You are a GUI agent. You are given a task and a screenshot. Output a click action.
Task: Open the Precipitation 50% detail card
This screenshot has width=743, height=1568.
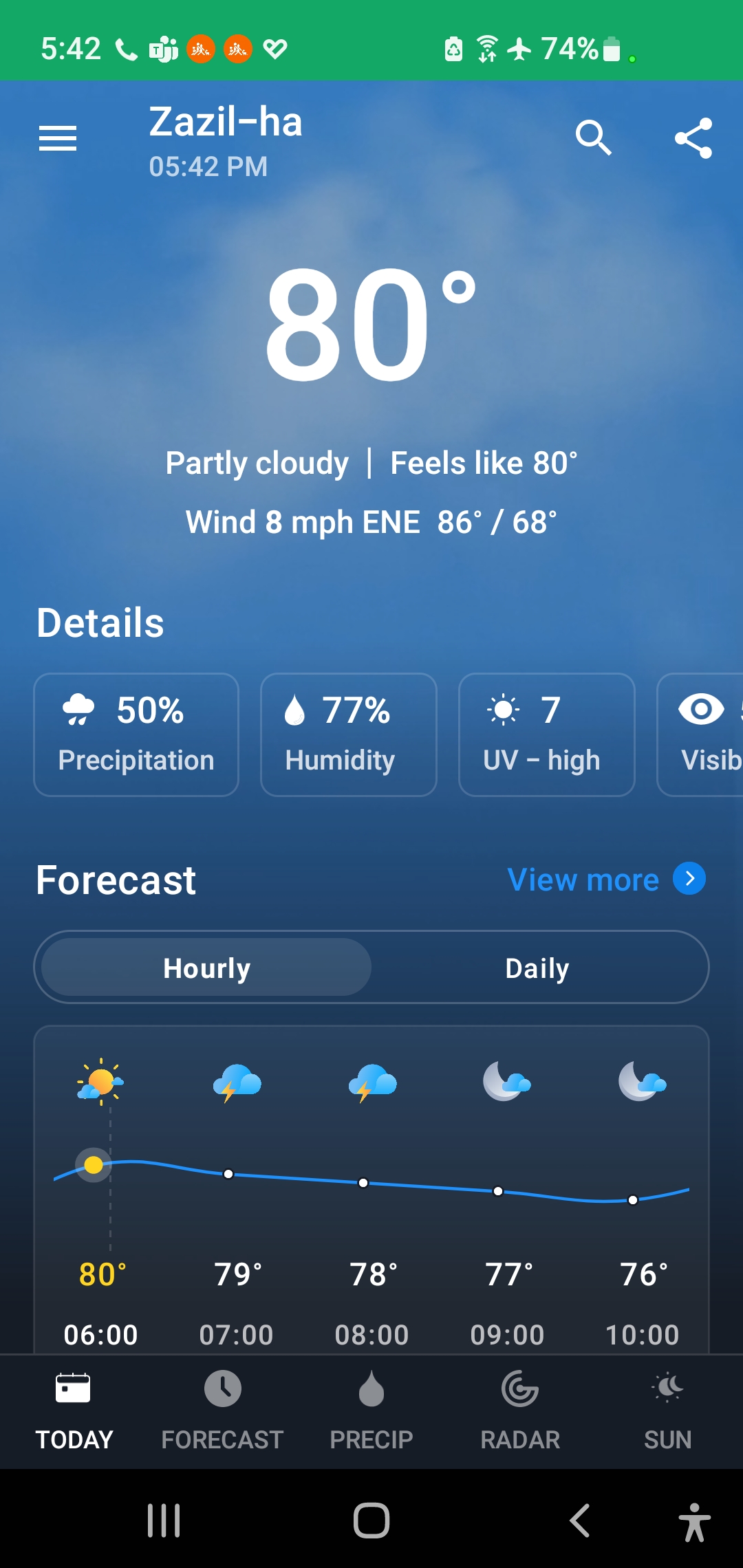[136, 734]
